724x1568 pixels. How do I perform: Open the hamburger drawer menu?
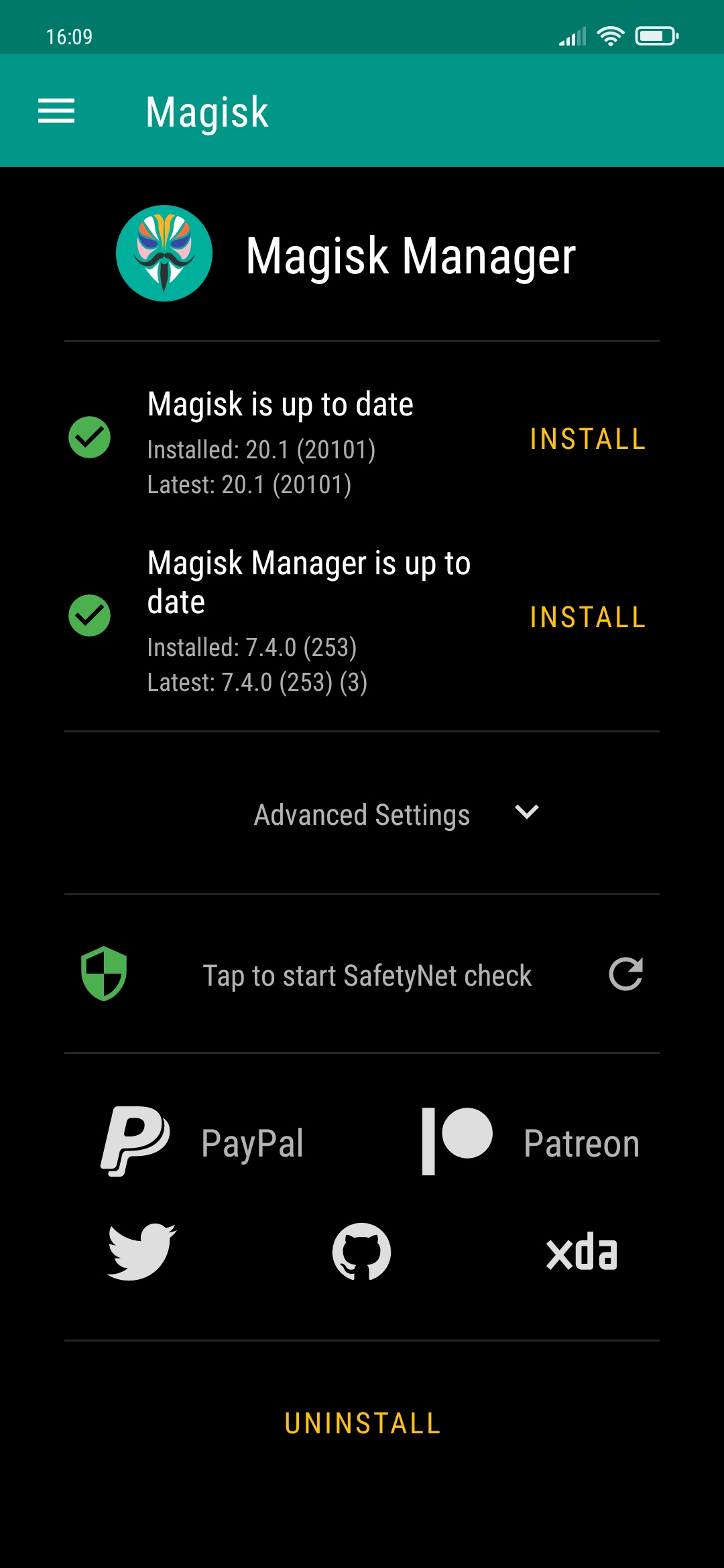click(x=56, y=111)
